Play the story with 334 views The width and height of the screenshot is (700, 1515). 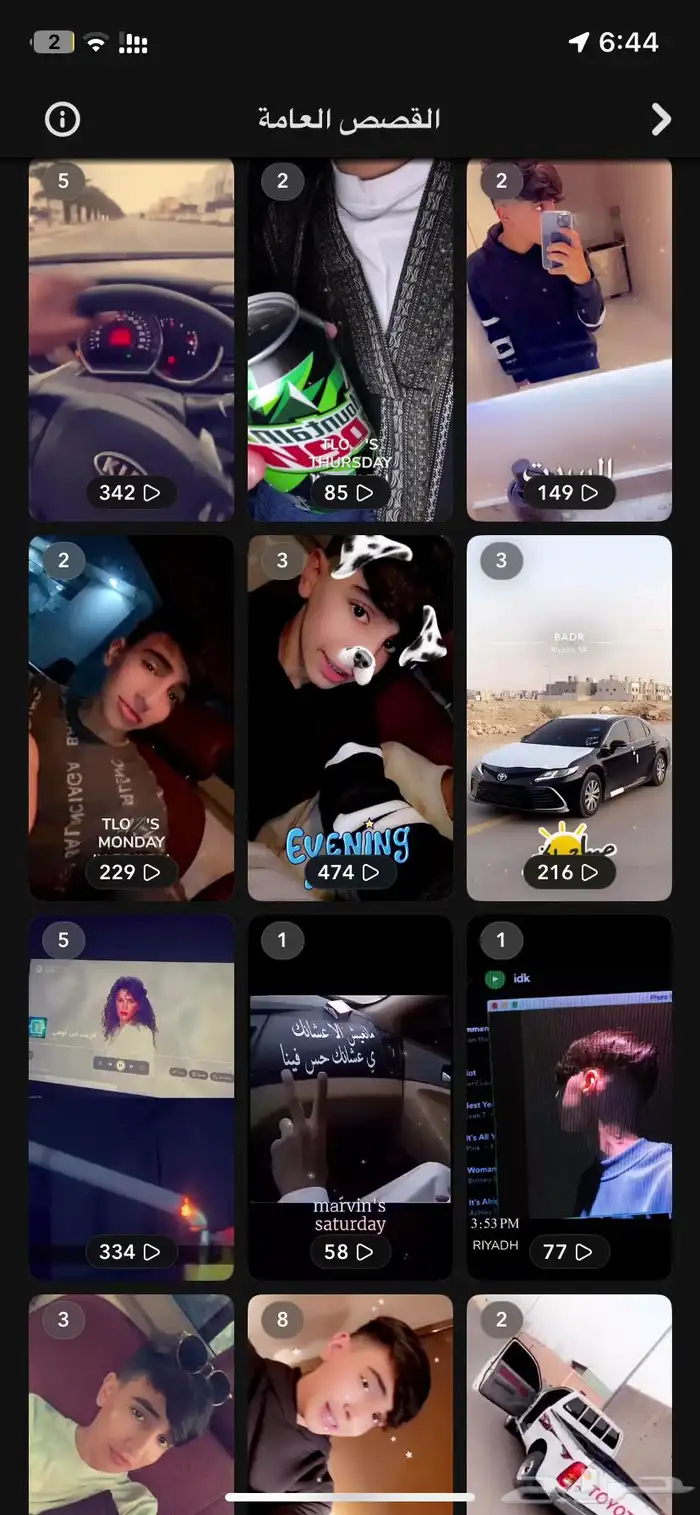coord(131,1098)
